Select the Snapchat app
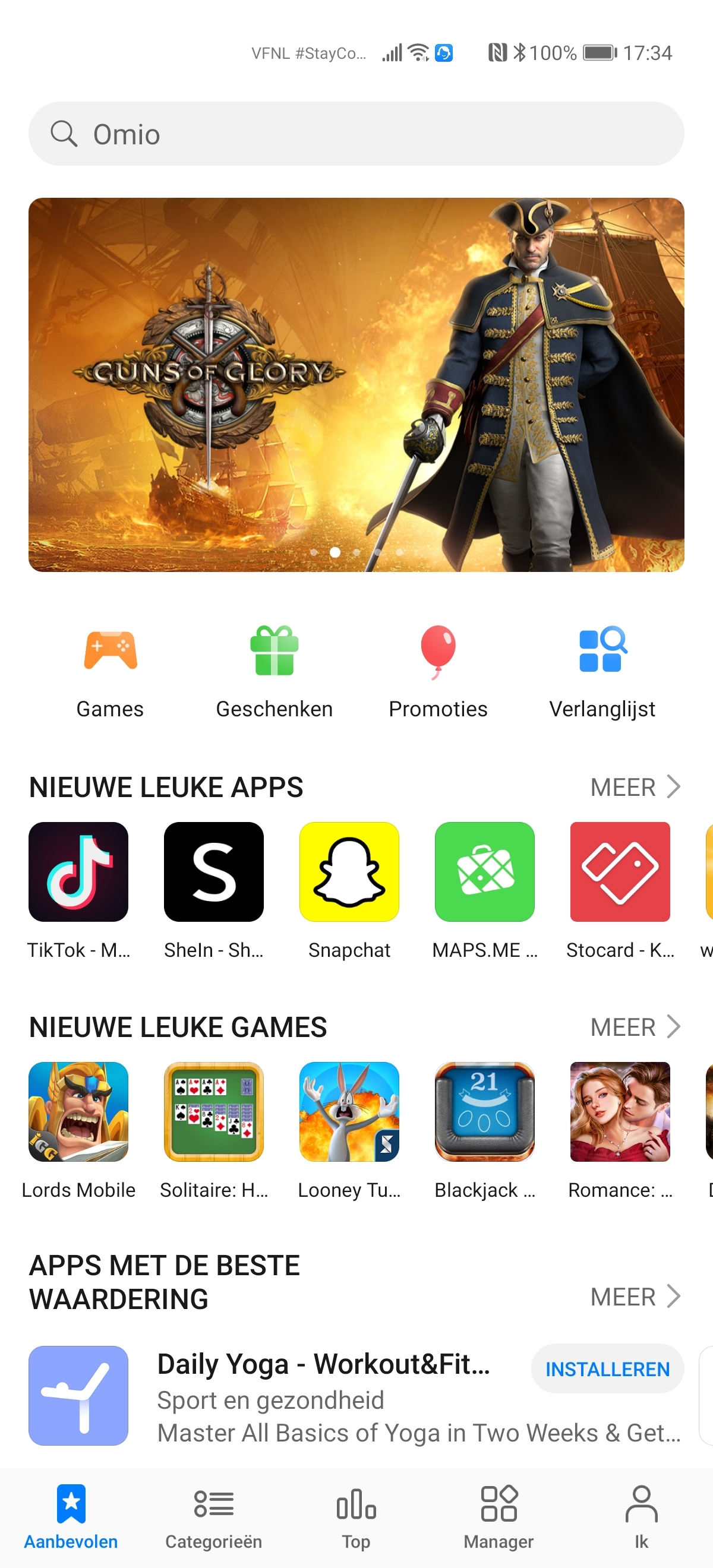This screenshot has width=713, height=1568. point(349,872)
